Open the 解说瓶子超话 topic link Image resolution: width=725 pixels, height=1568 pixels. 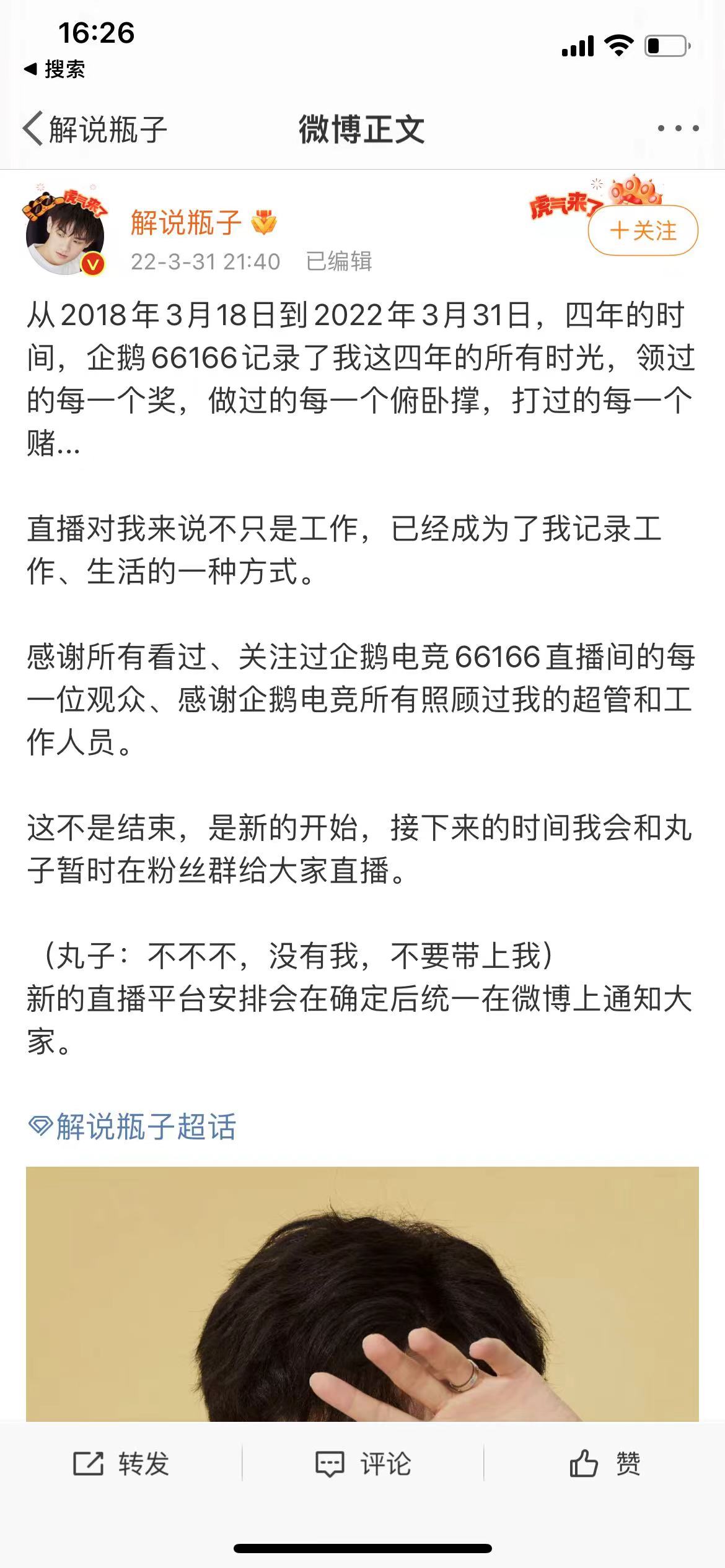click(x=133, y=1126)
